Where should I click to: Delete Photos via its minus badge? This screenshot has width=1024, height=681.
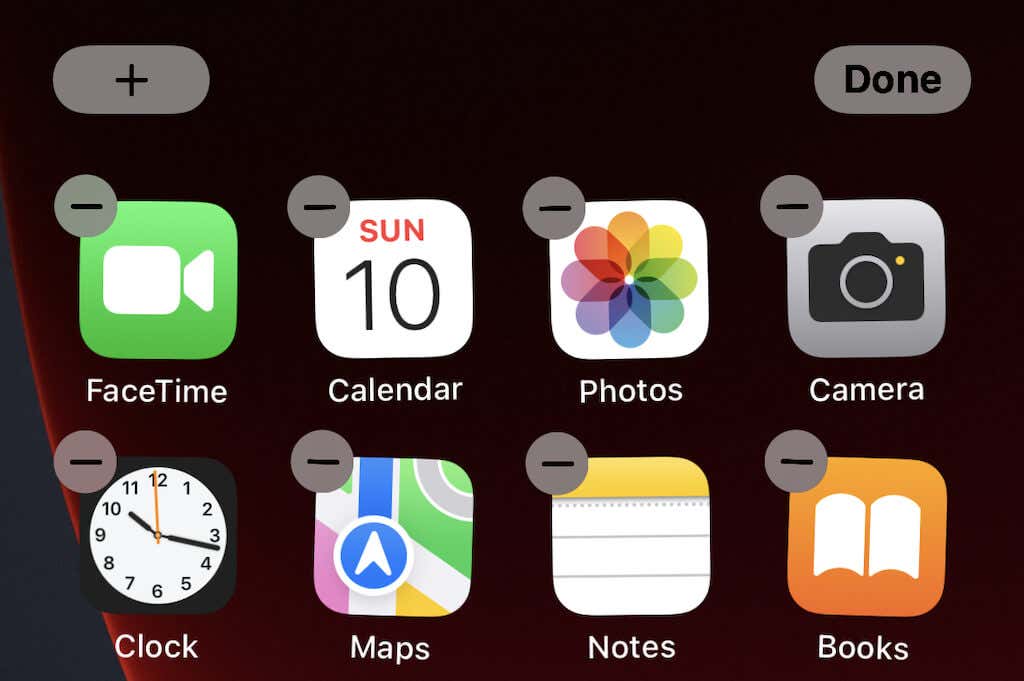pos(554,208)
